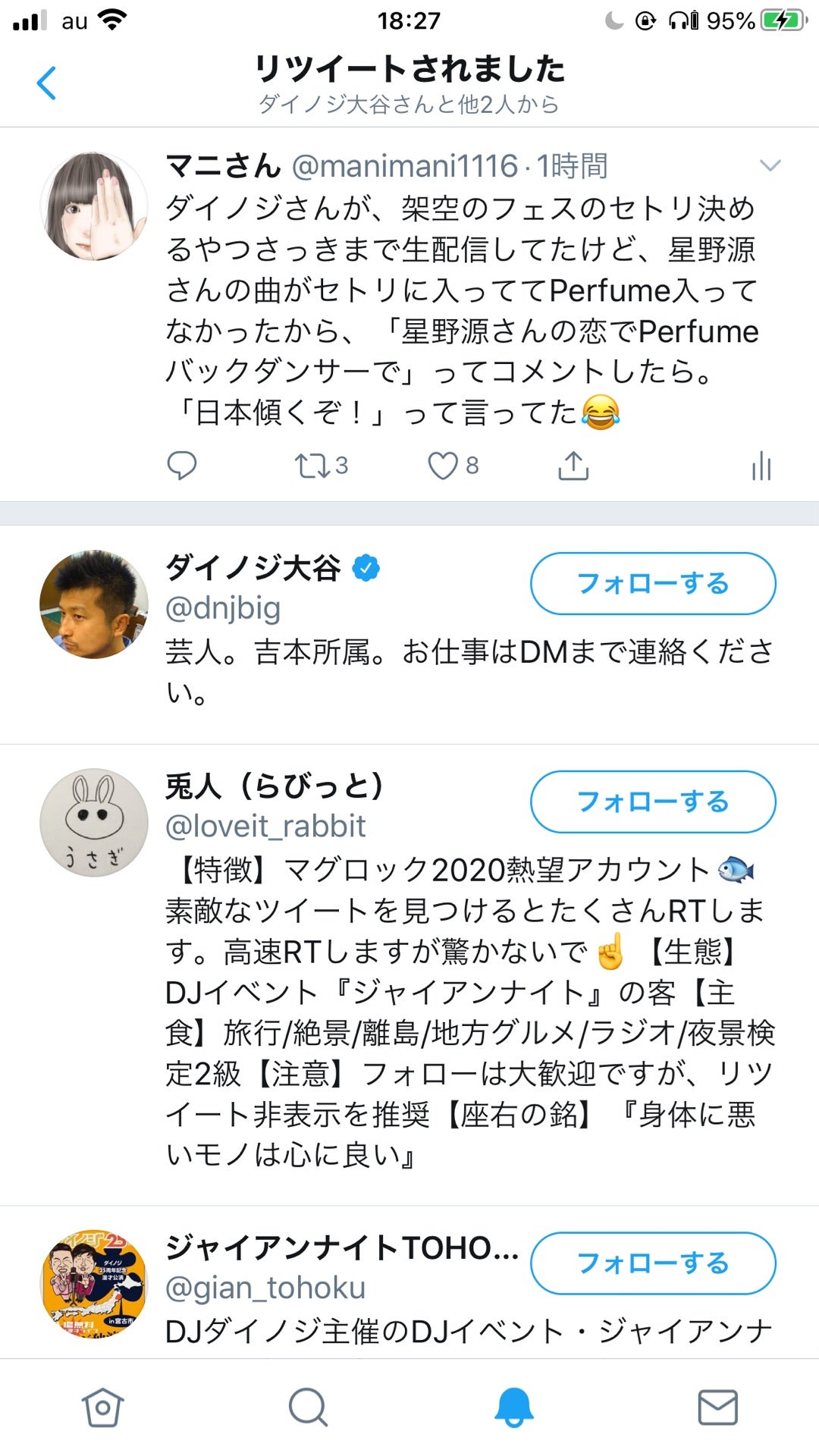819x1456 pixels.
Task: Tap the back arrow to return
Action: click(x=47, y=82)
